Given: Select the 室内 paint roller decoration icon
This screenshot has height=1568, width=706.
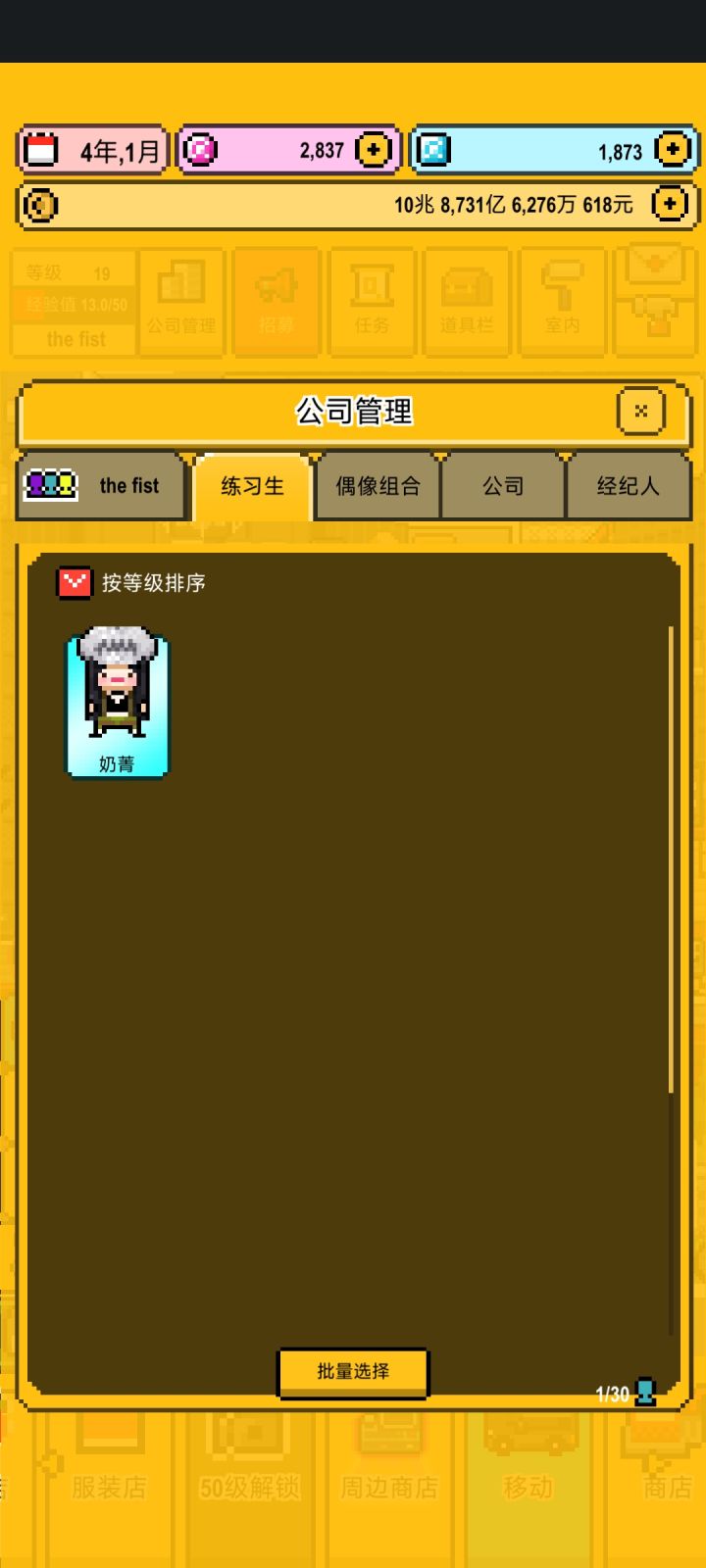Looking at the screenshot, I should [560, 299].
